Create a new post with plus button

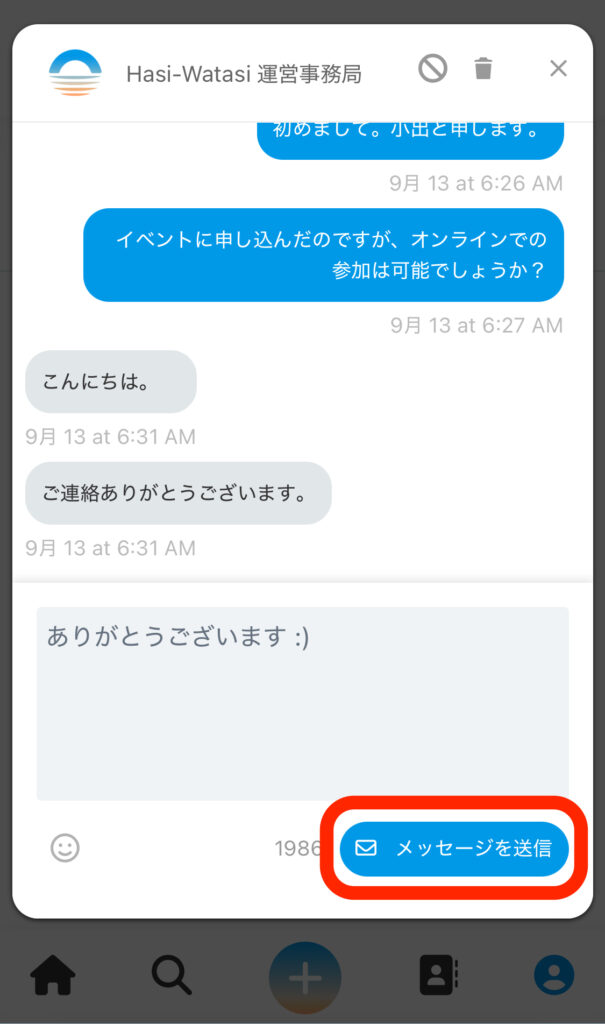[304, 977]
